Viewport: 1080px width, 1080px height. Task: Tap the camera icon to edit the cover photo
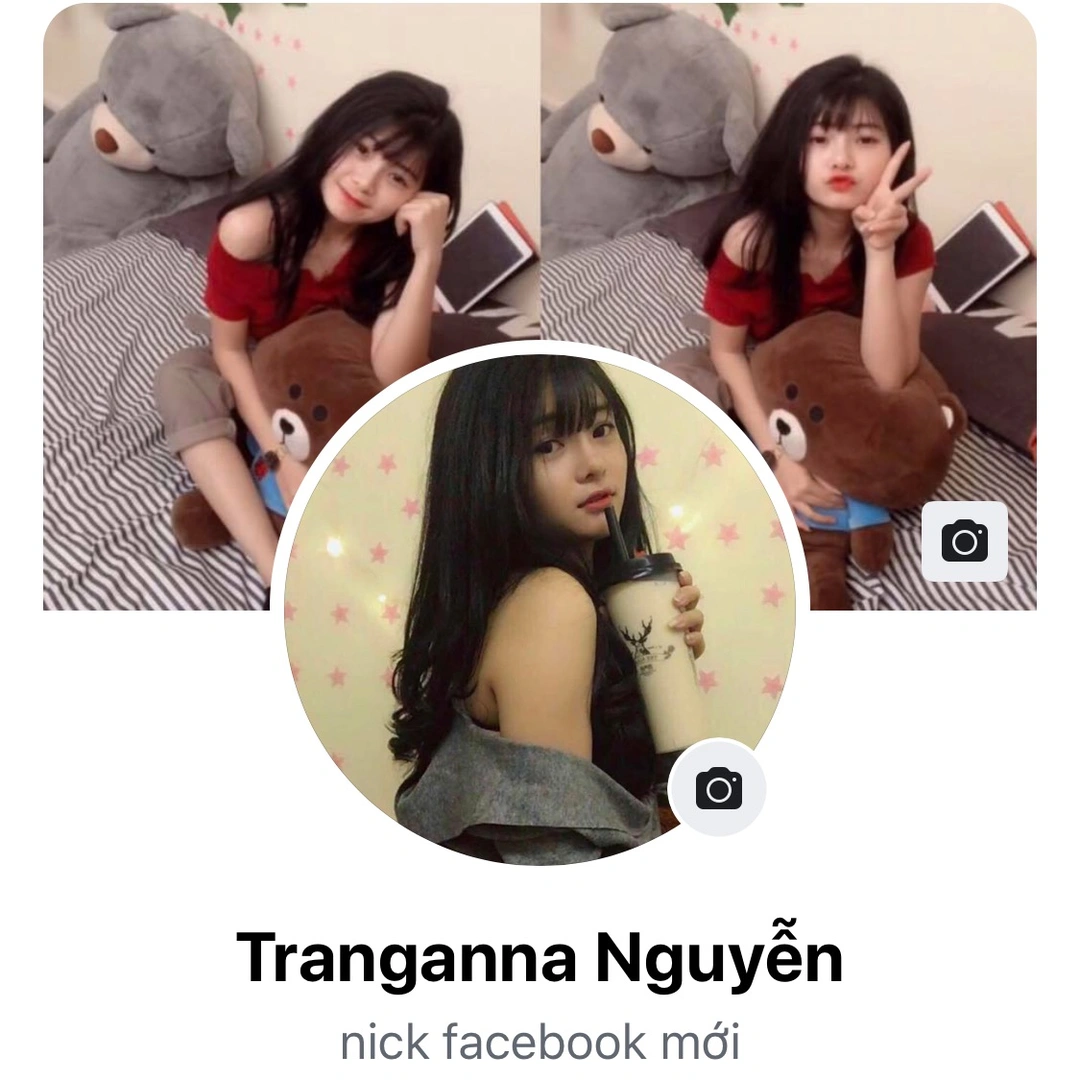(x=964, y=541)
